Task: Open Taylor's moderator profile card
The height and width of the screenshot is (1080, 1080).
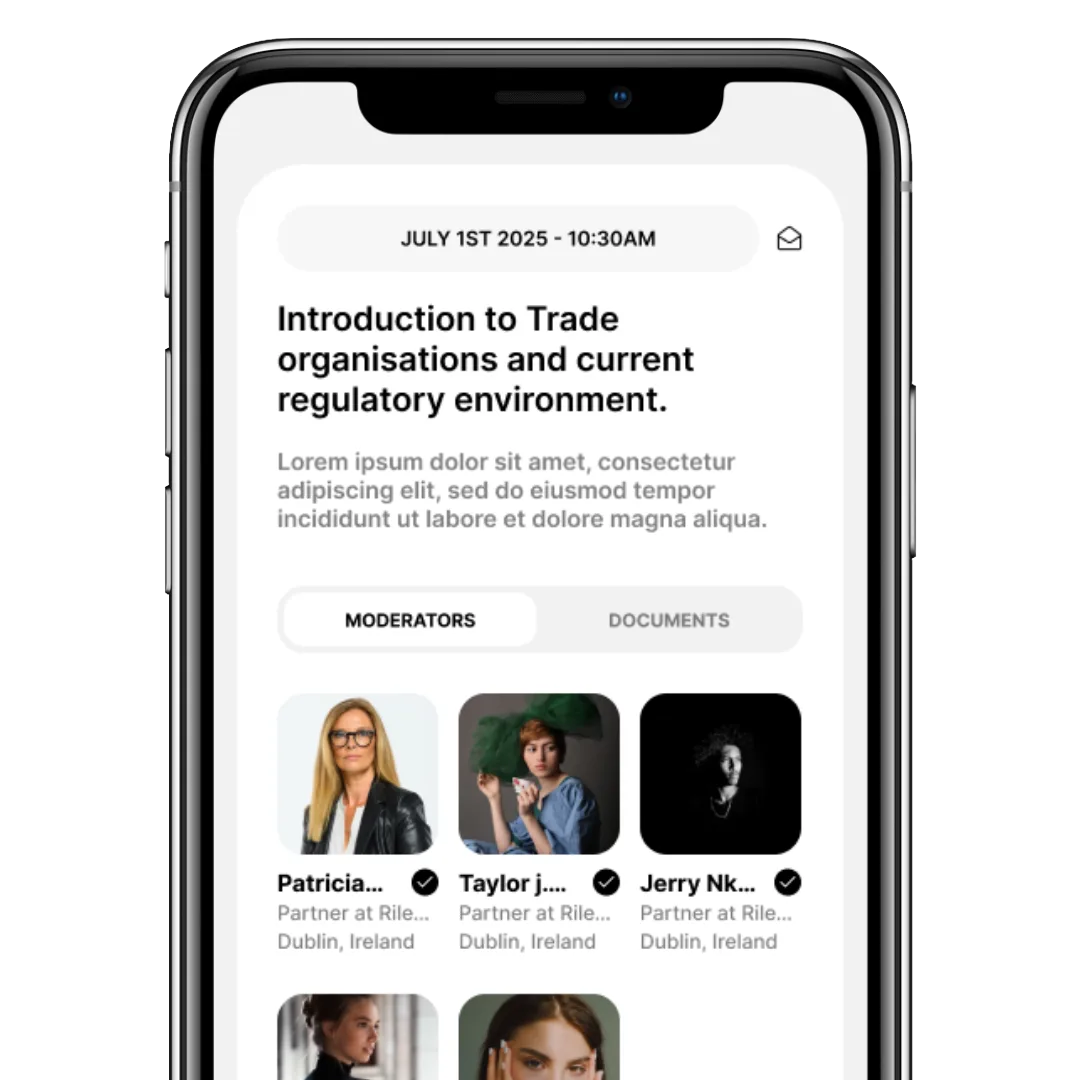Action: point(539,774)
